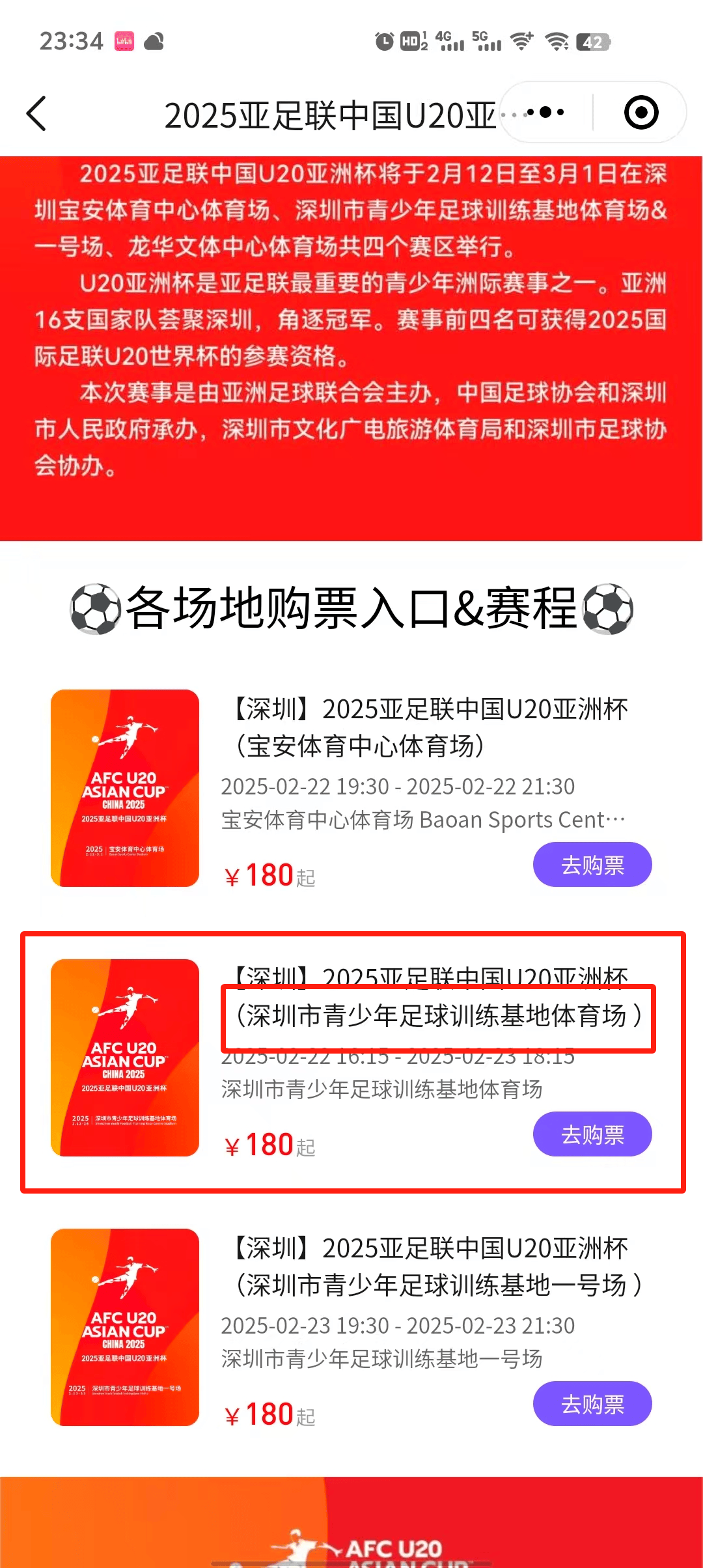
Task: Tap the back arrow at top left
Action: [x=37, y=113]
